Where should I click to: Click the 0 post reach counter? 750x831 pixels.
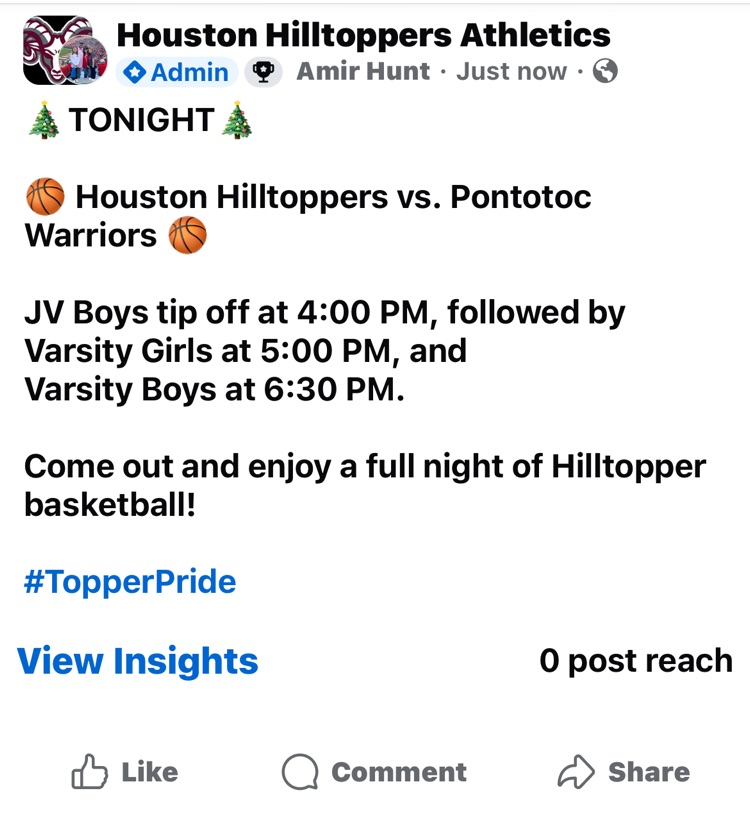pyautogui.click(x=636, y=661)
